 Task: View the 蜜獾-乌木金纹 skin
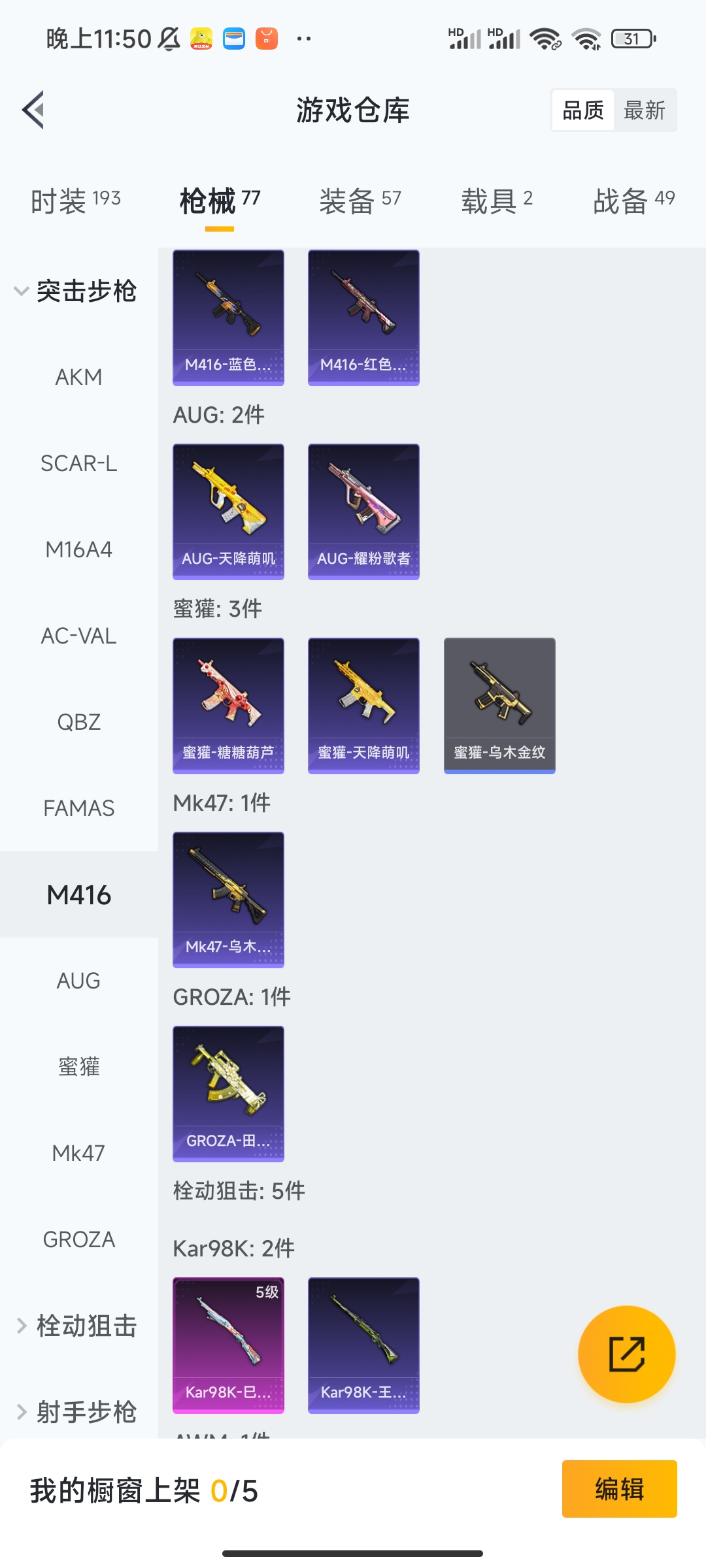coord(499,706)
